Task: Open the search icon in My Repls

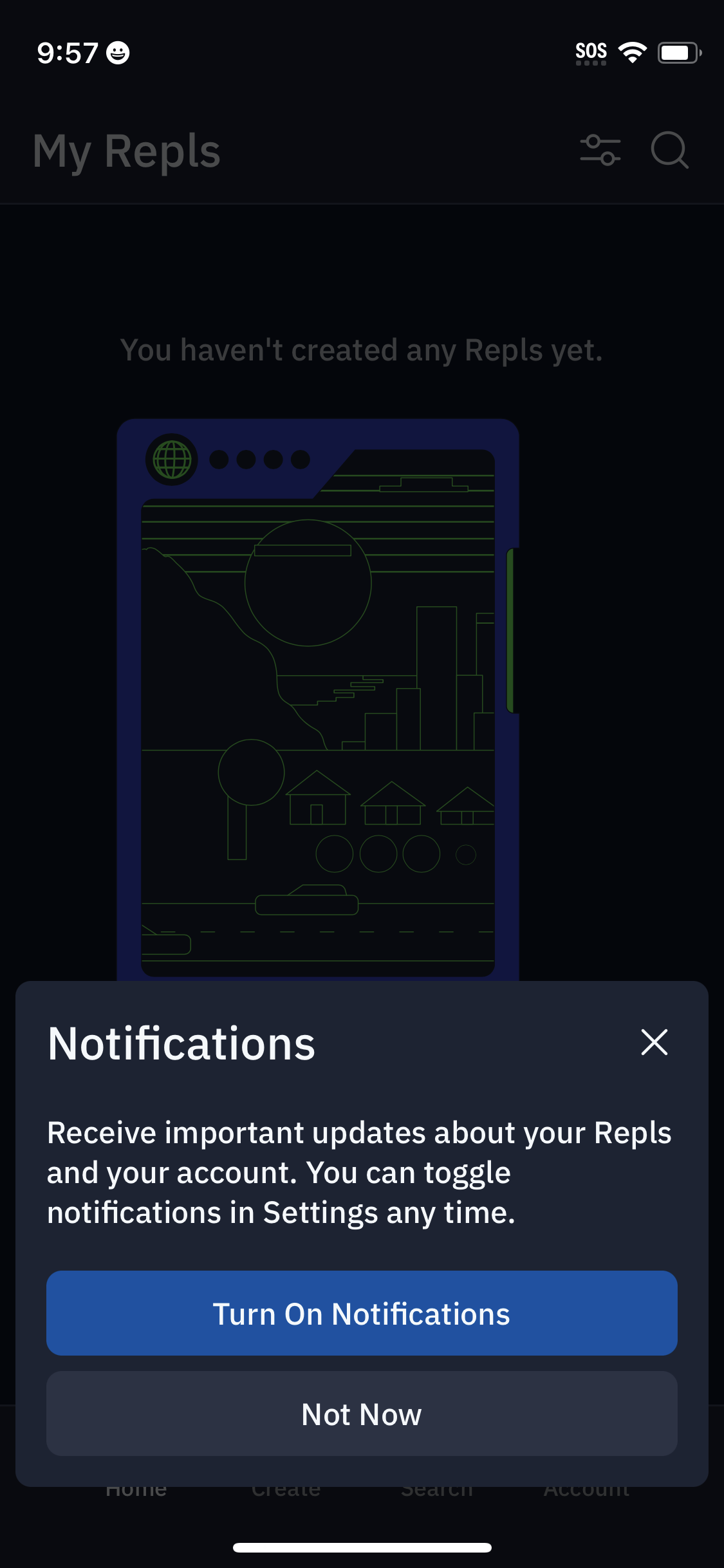Action: click(669, 151)
